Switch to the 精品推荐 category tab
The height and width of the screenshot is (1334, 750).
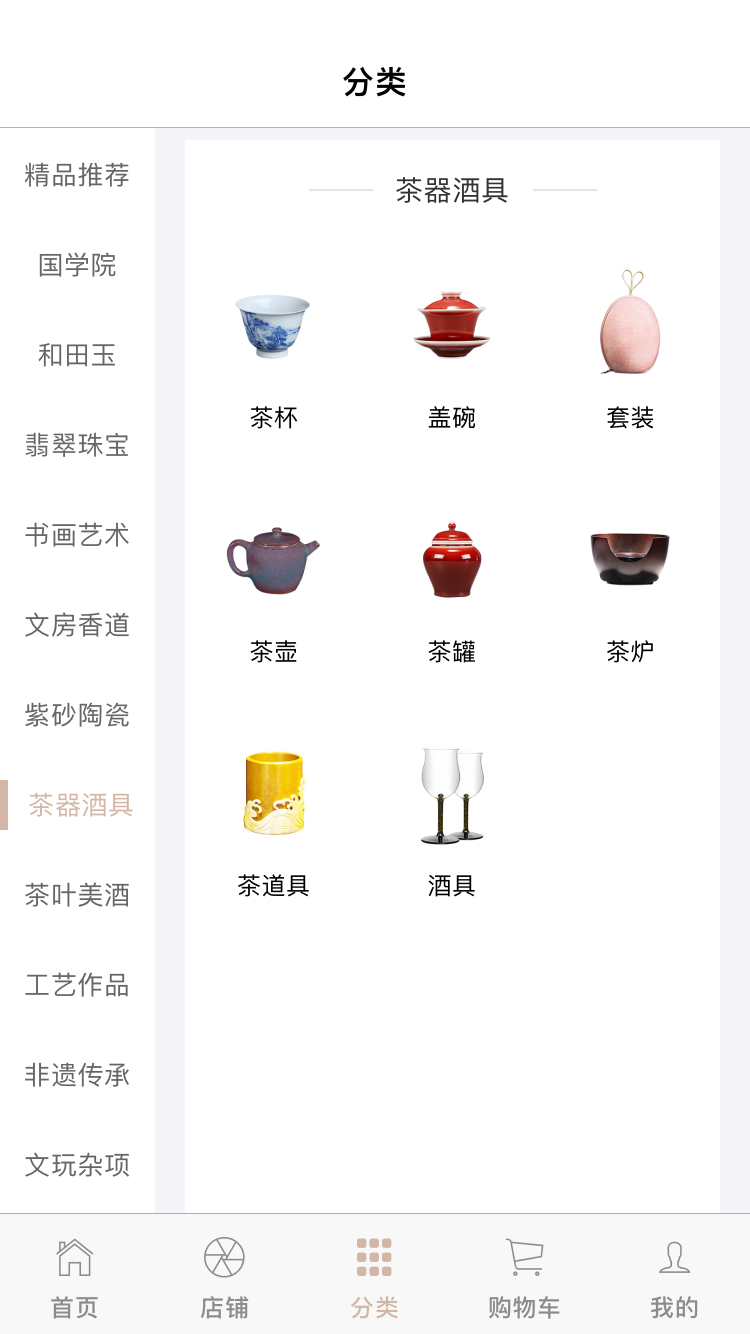77,175
